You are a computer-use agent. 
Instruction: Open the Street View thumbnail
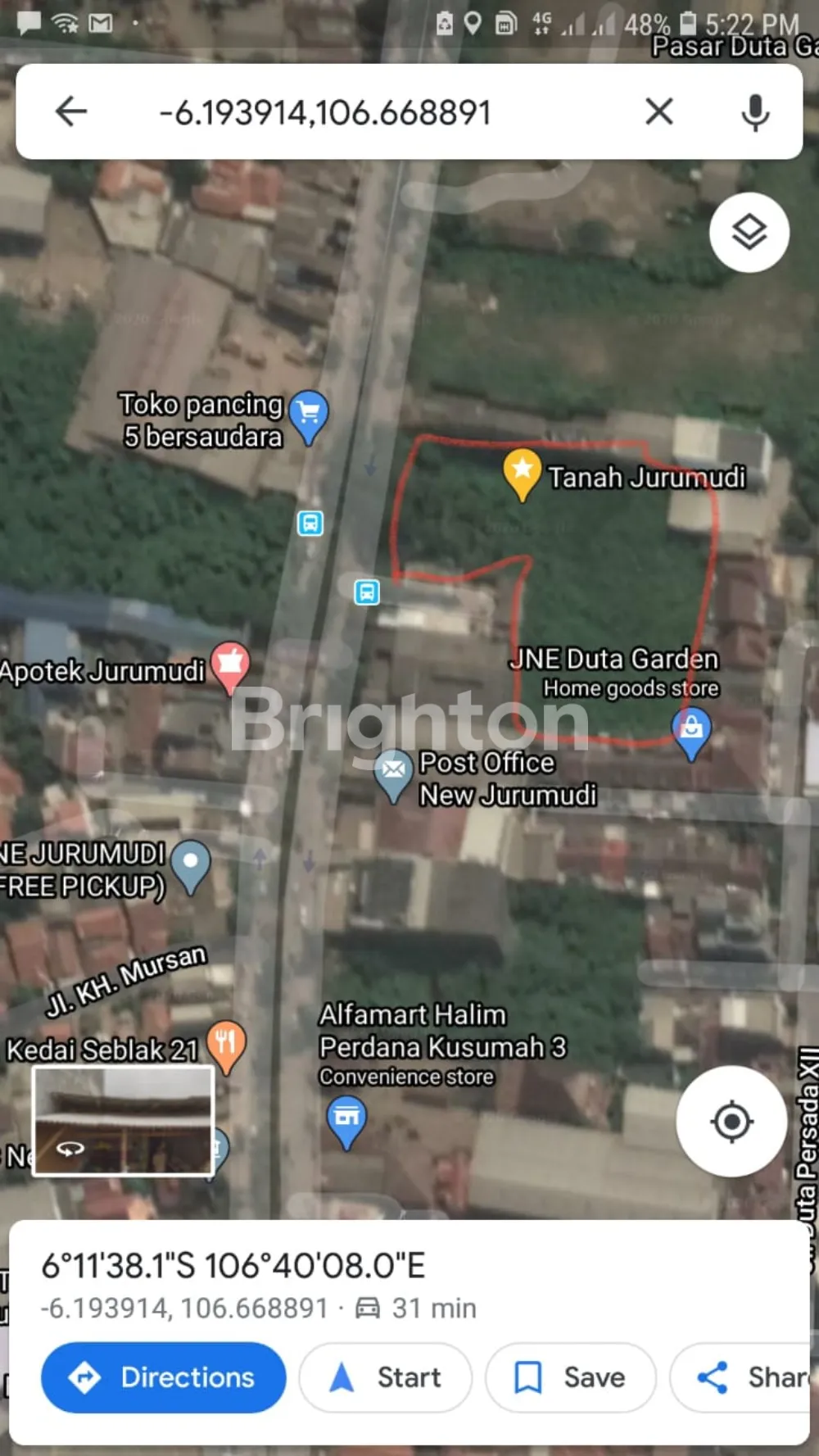pyautogui.click(x=123, y=1121)
